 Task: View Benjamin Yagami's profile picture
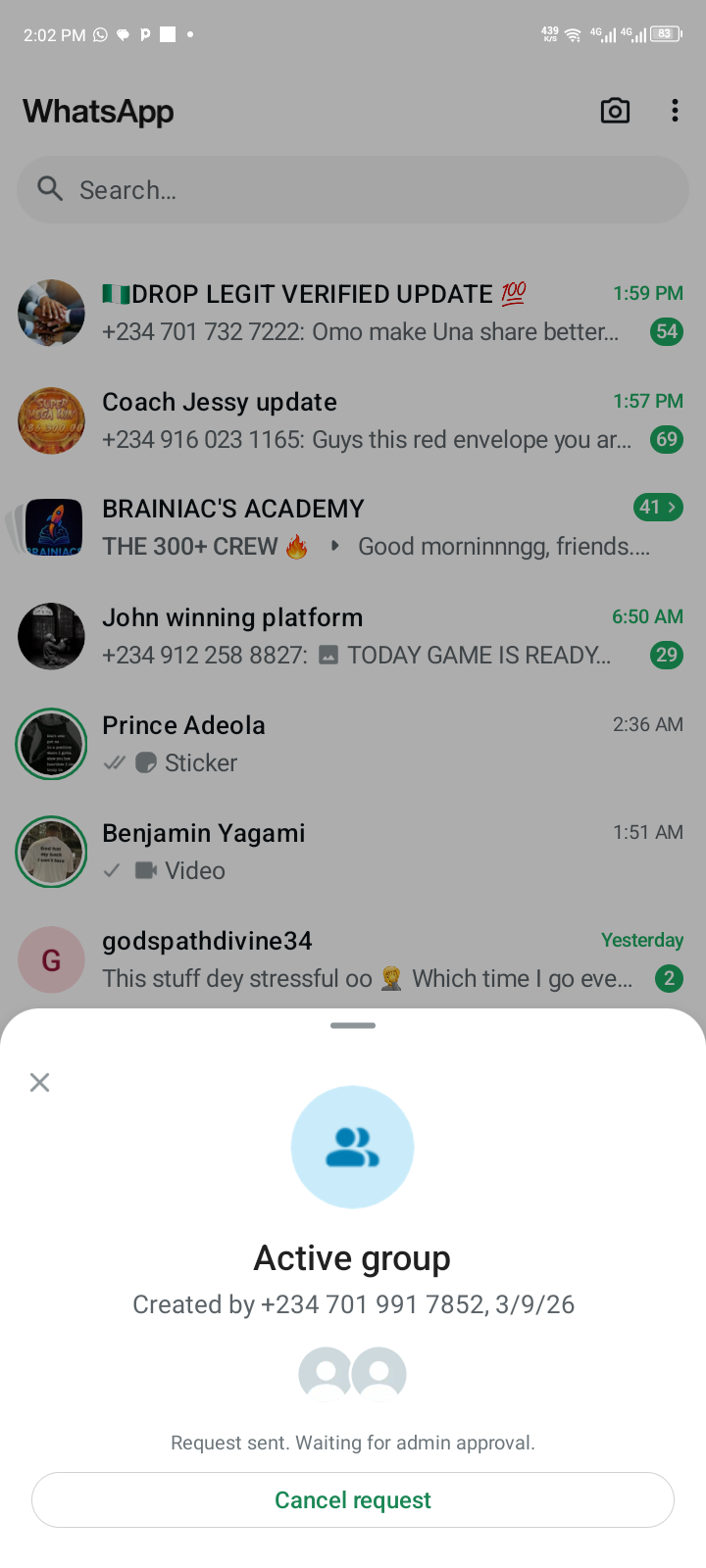tap(52, 852)
